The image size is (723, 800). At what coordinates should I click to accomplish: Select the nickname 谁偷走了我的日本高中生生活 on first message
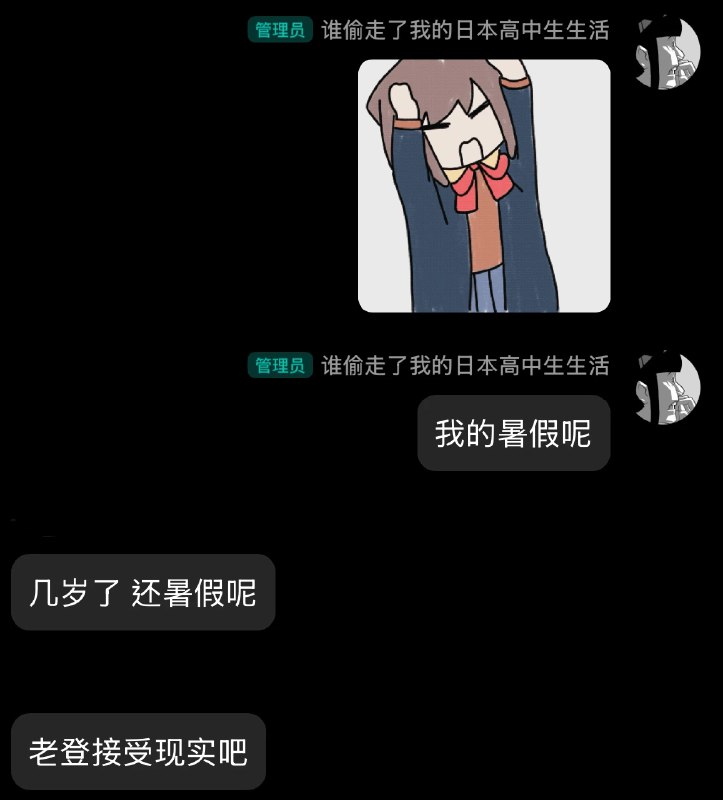click(x=466, y=30)
